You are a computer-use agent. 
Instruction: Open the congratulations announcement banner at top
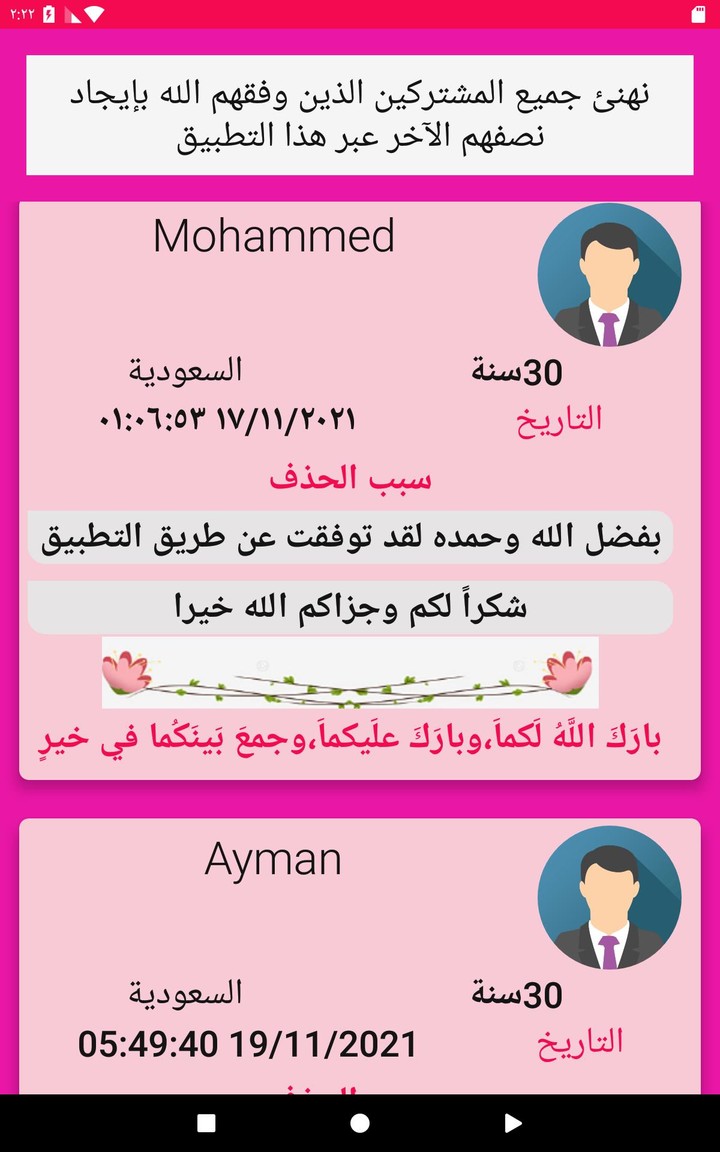tap(360, 113)
